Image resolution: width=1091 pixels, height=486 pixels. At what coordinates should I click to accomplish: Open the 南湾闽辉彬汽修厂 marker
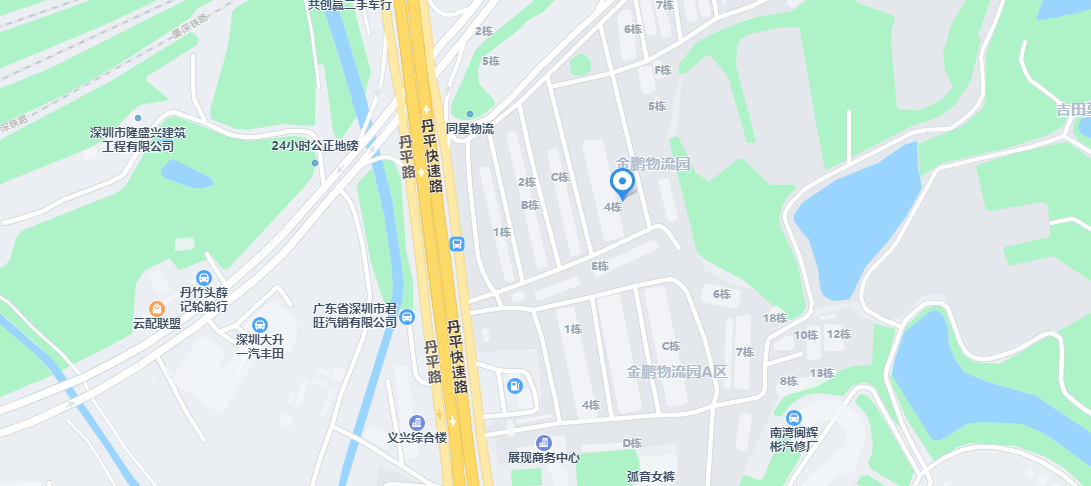(x=794, y=417)
